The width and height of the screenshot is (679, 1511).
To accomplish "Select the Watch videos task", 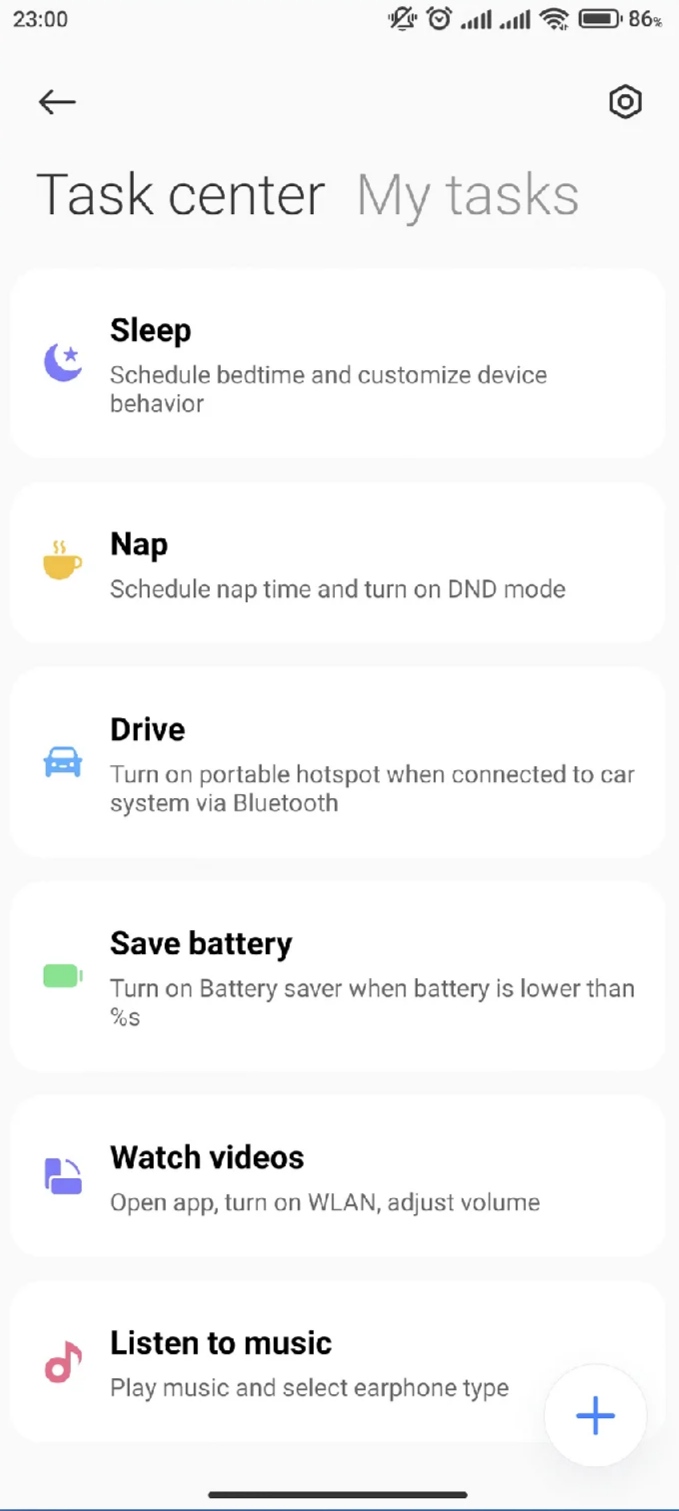I will coord(337,1176).
